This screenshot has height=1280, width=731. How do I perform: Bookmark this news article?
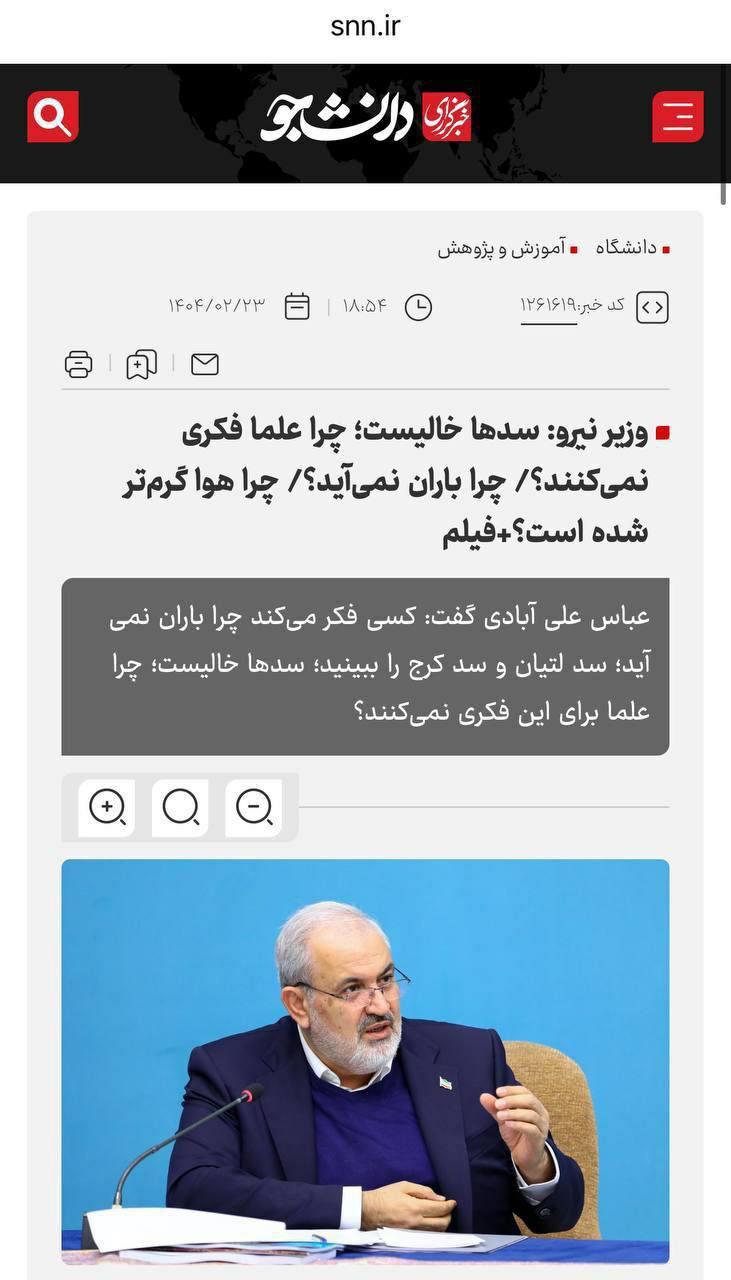(141, 364)
